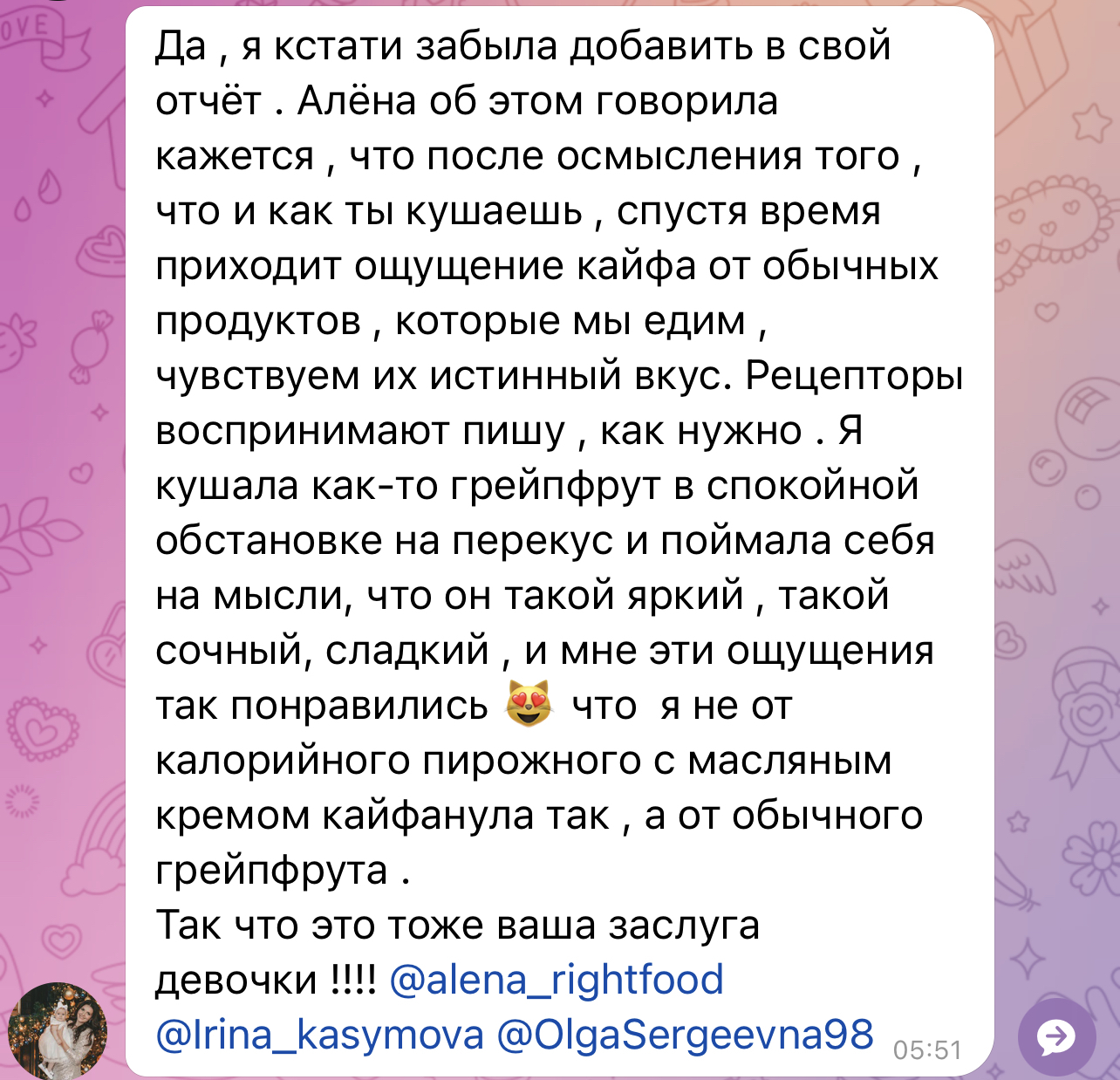The image size is (1120, 1080).
Task: Forward this message with the arrow button
Action: 1057,1036
